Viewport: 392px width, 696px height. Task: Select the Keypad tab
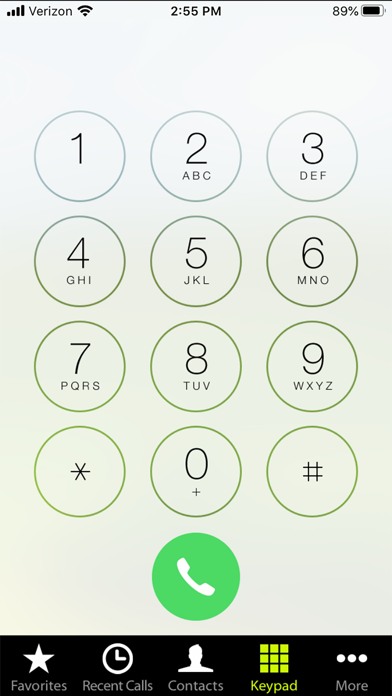coord(274,667)
